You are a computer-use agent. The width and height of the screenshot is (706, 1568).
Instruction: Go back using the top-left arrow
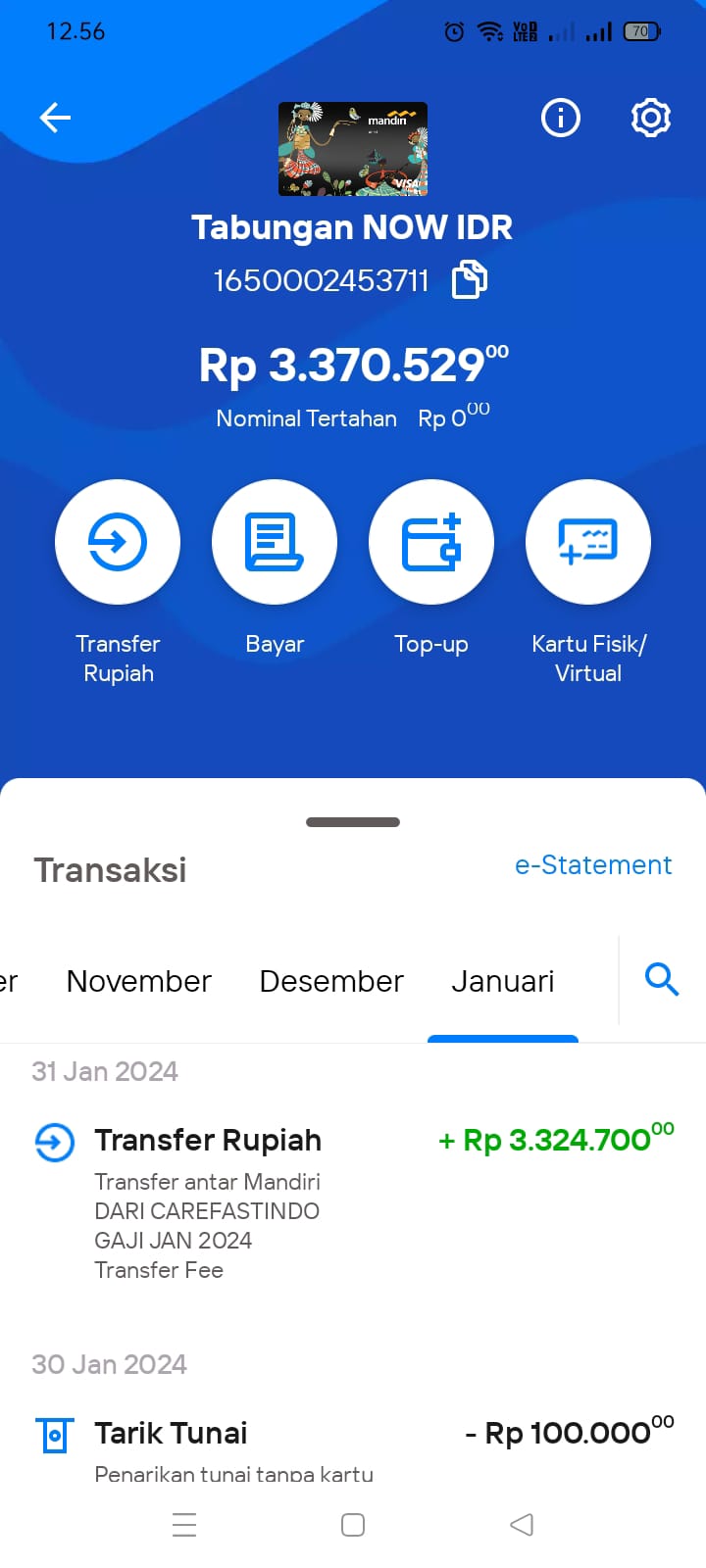click(55, 119)
